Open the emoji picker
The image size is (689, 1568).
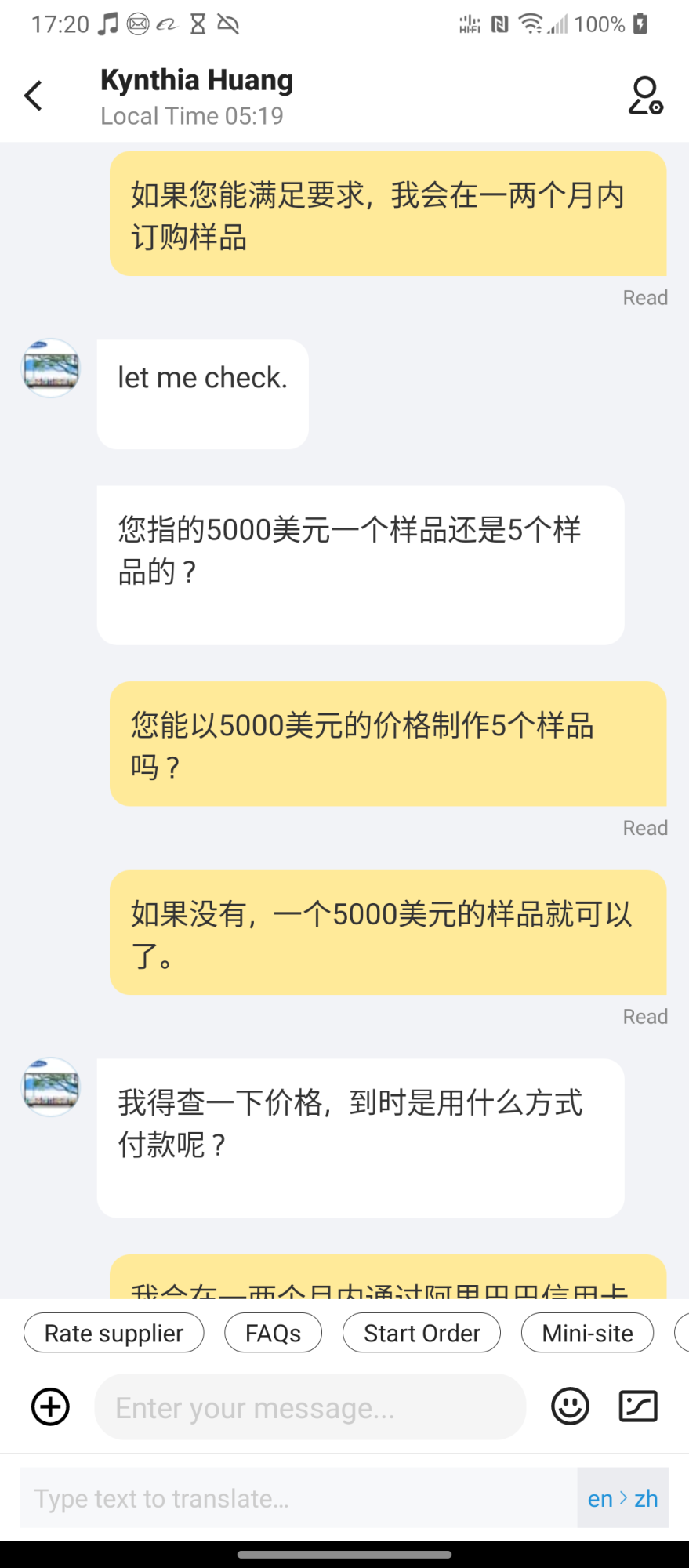tap(570, 1406)
